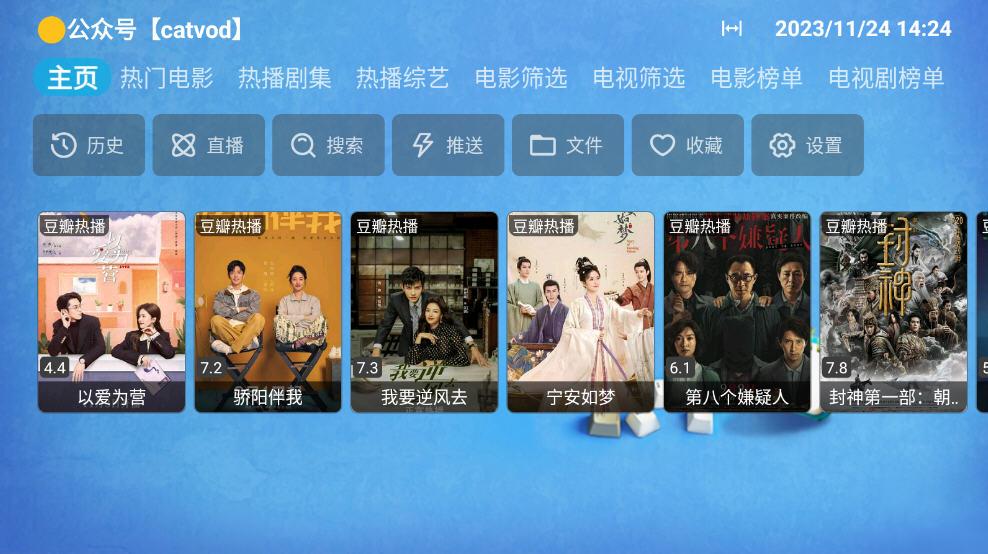Open the 电影榜单 tab
The image size is (988, 554).
757,78
